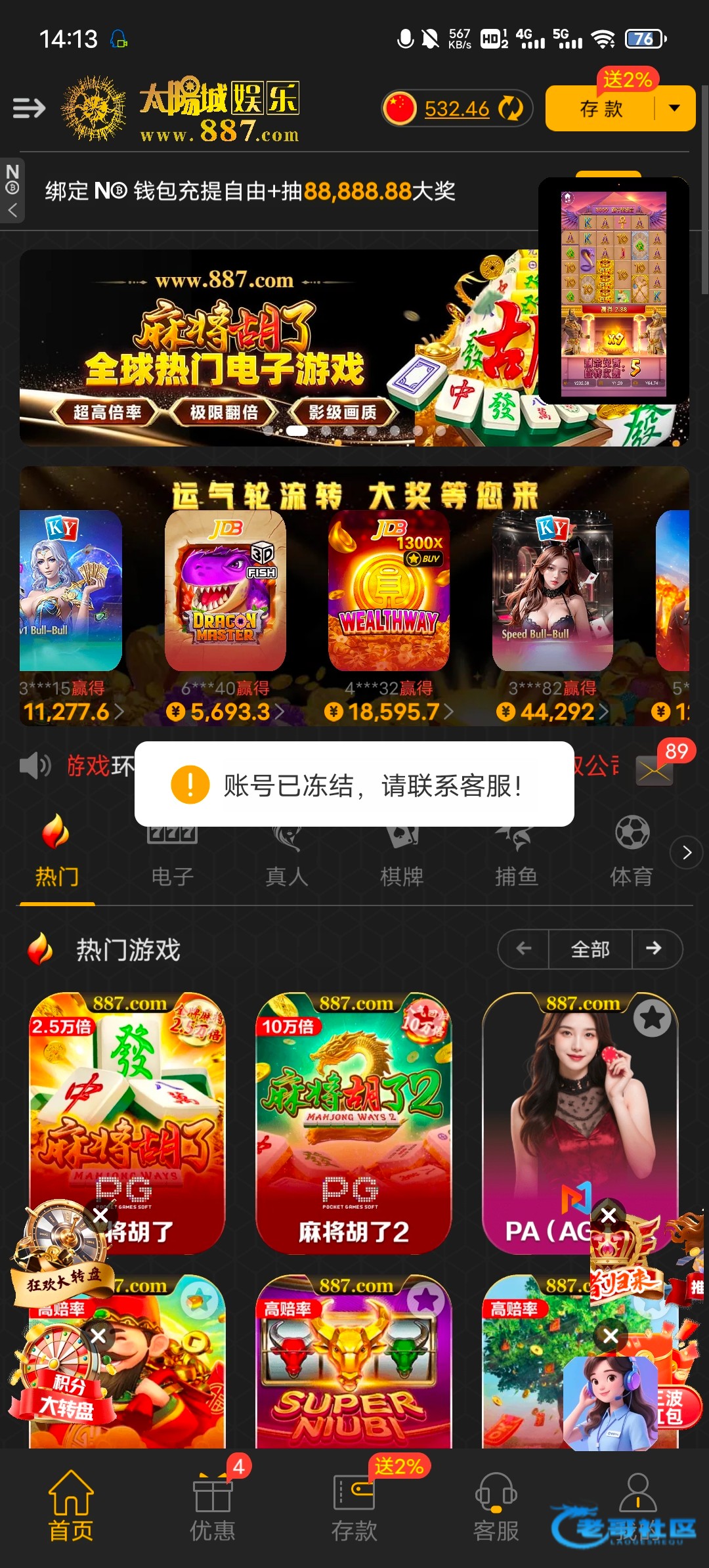Dismiss the 狂欢大转盘 floating widget
Image resolution: width=709 pixels, height=1568 pixels.
point(100,1216)
